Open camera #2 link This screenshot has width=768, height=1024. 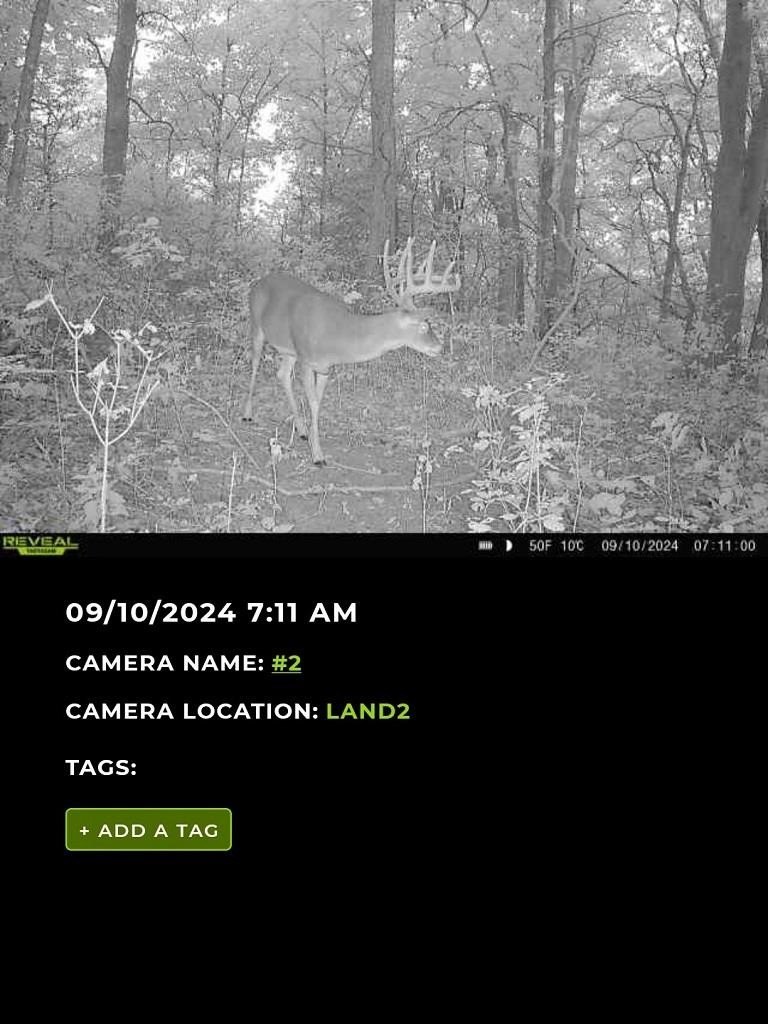tap(286, 663)
